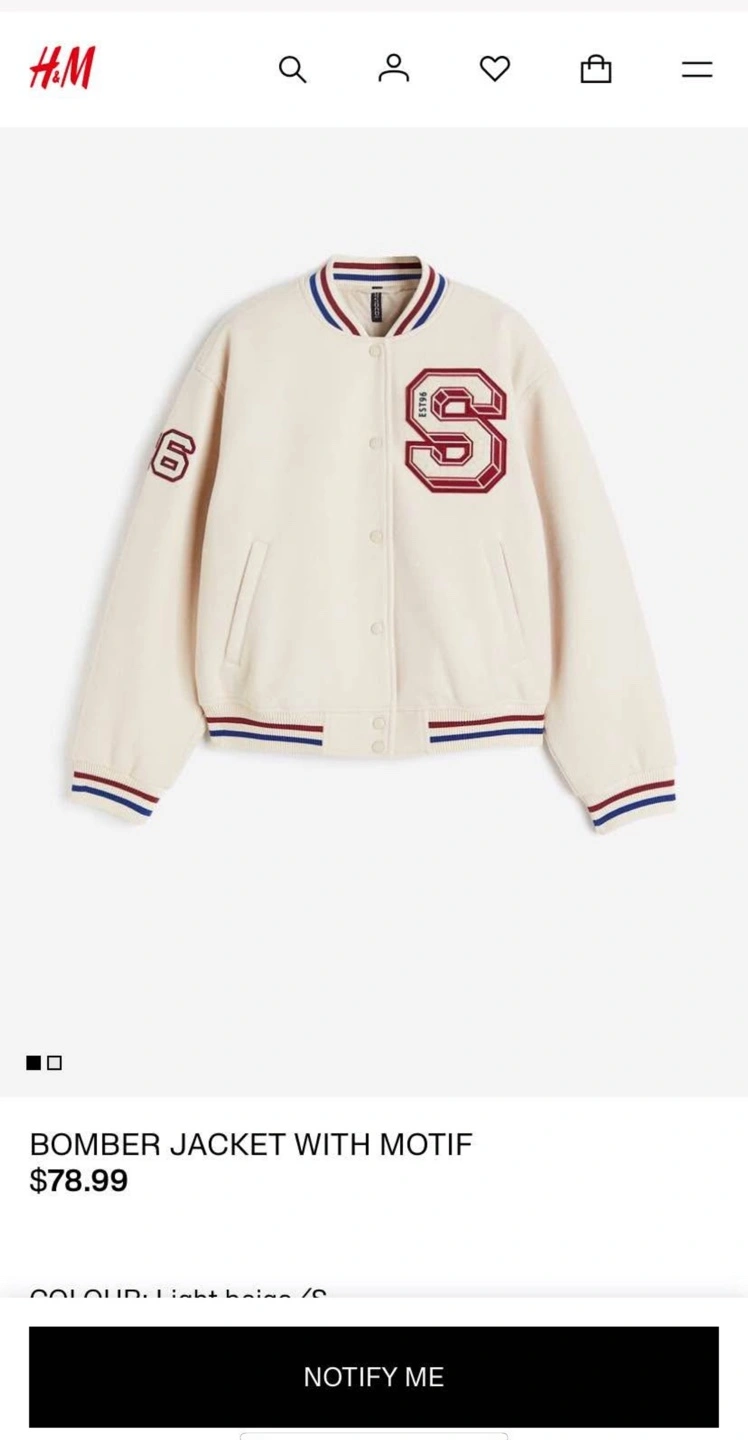The width and height of the screenshot is (748, 1440).
Task: Open the account profile icon
Action: (394, 68)
